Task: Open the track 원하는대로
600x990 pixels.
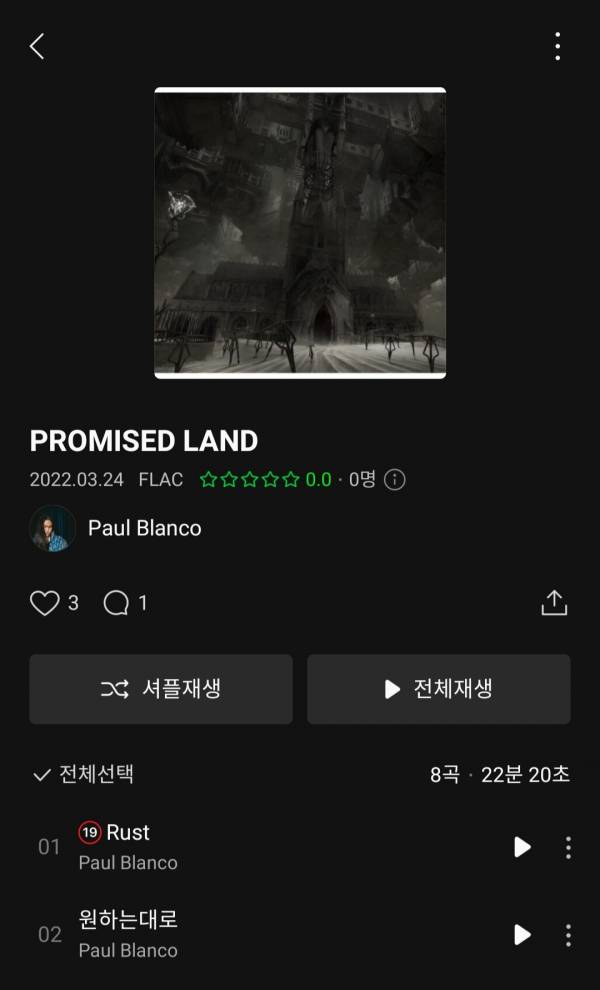Action: click(x=128, y=920)
